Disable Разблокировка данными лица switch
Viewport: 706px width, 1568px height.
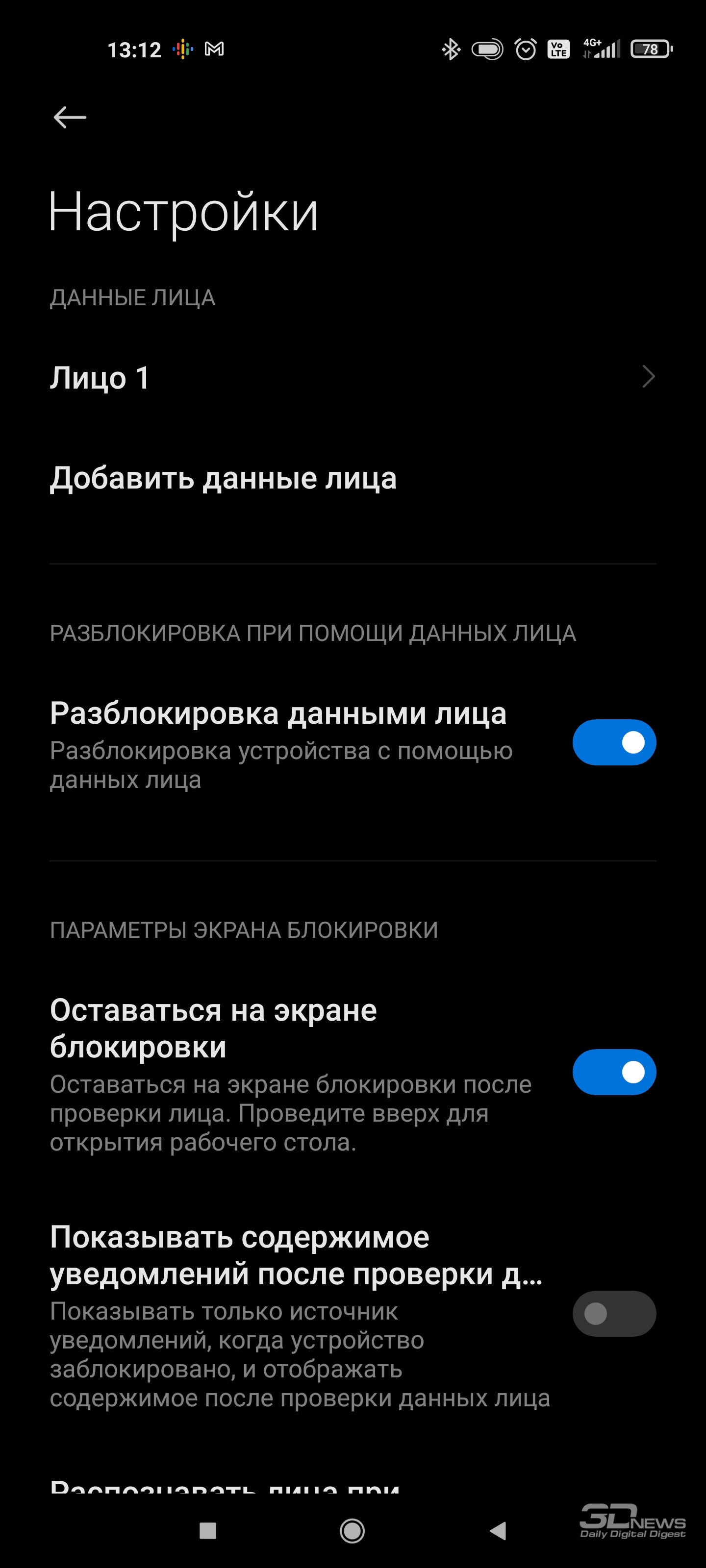[614, 742]
